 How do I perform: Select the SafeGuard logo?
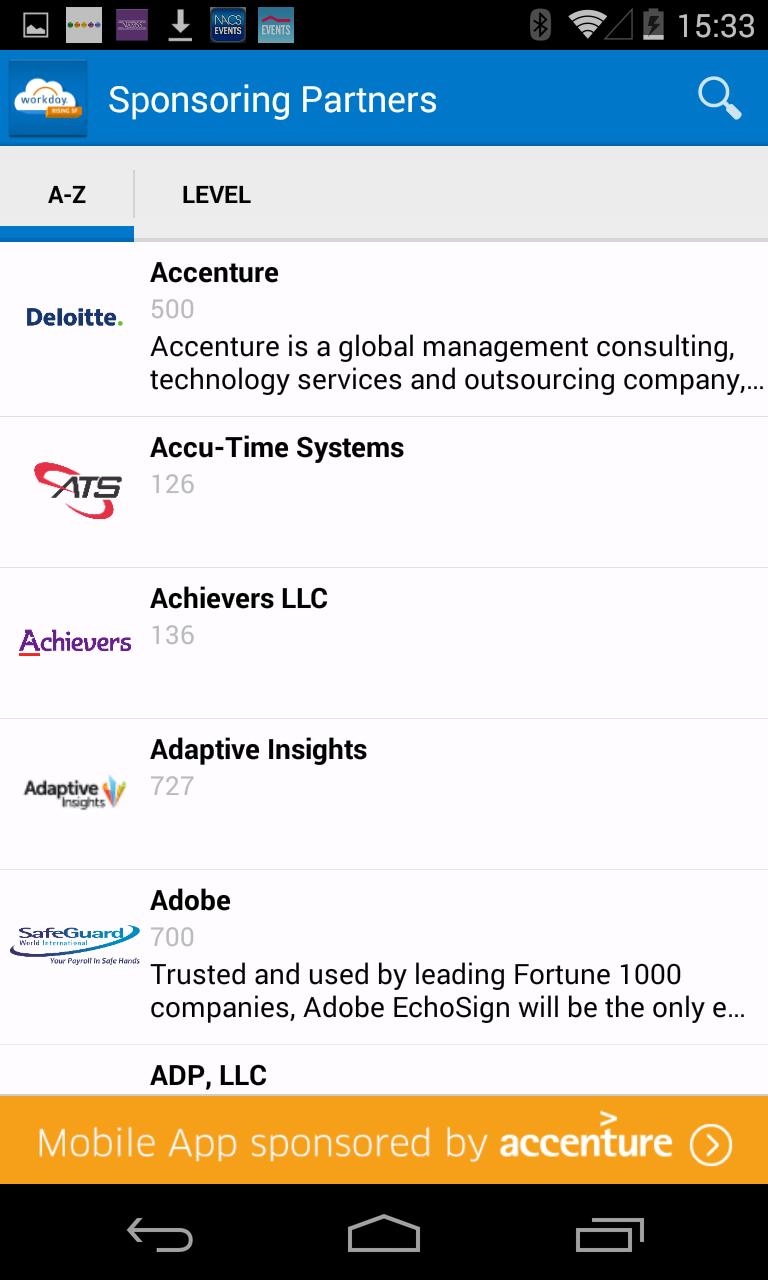tap(75, 938)
